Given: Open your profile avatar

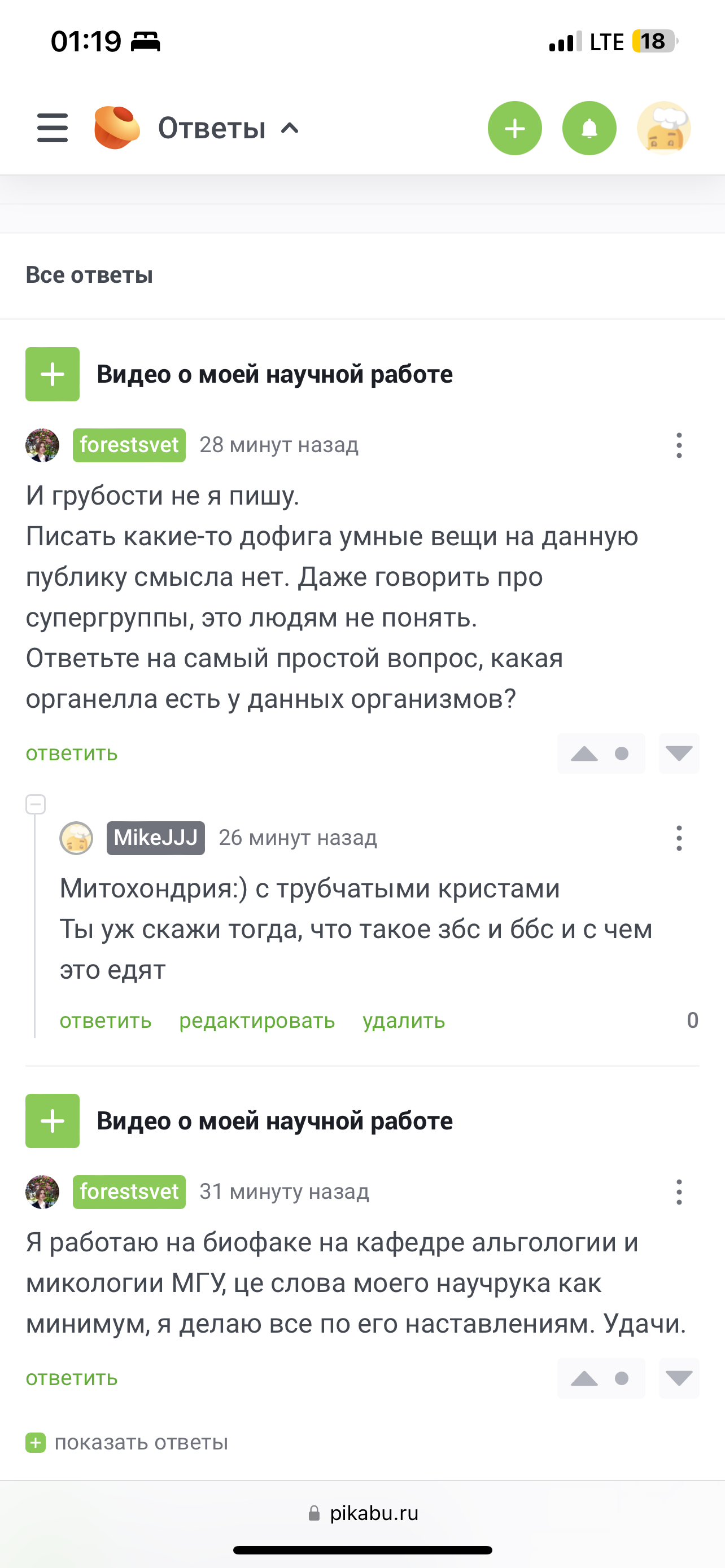Looking at the screenshot, I should pos(663,128).
